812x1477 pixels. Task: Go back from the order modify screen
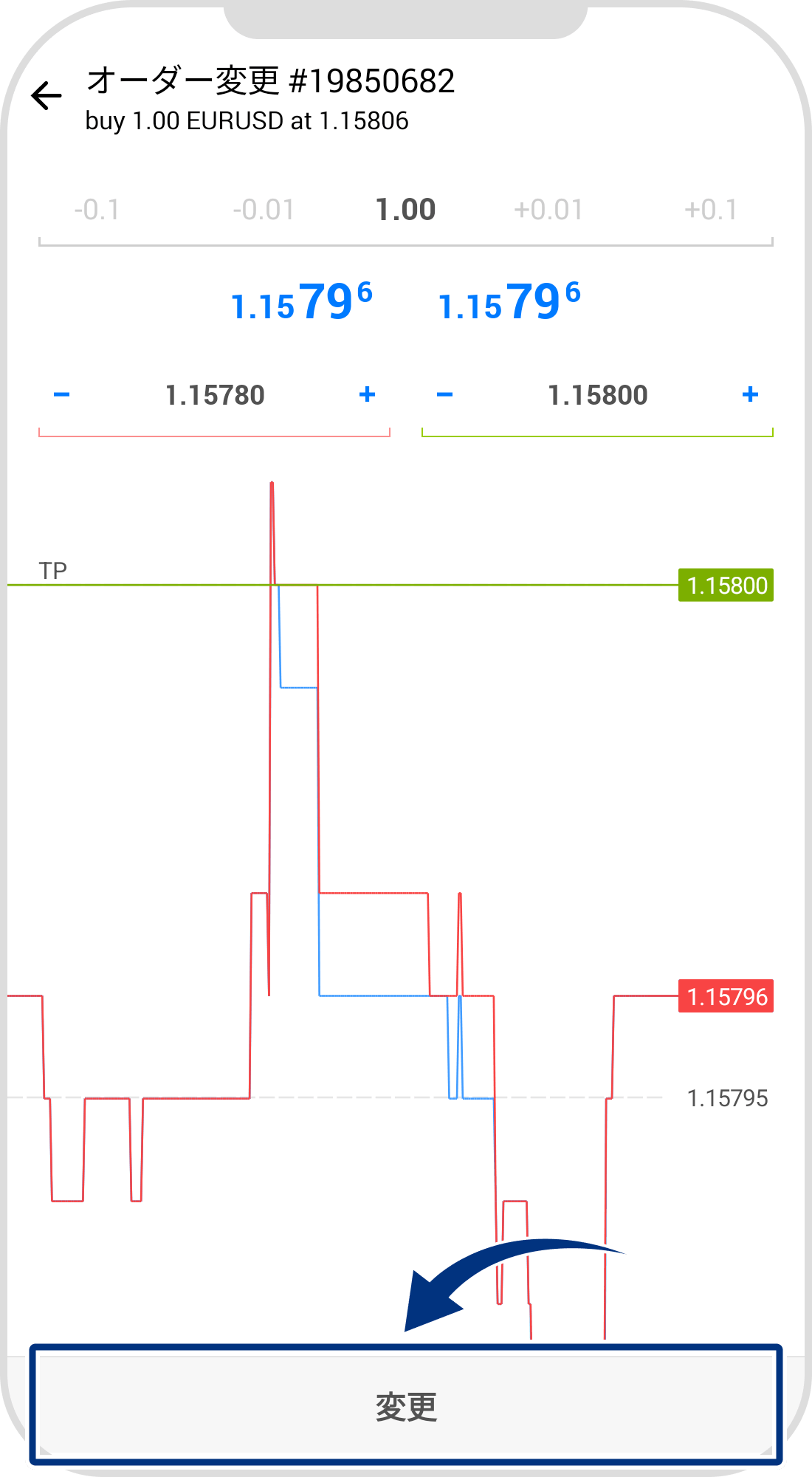(47, 96)
